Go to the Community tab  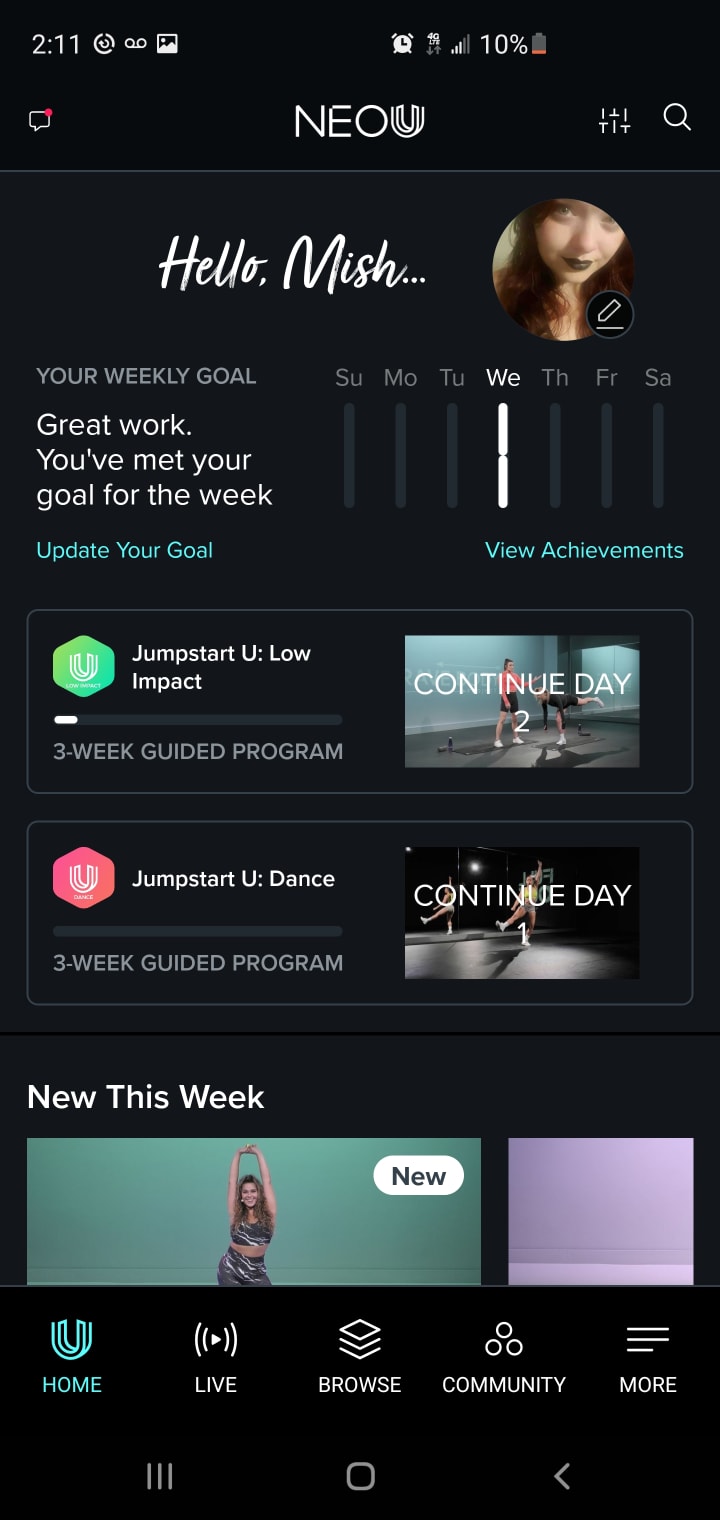point(504,1355)
